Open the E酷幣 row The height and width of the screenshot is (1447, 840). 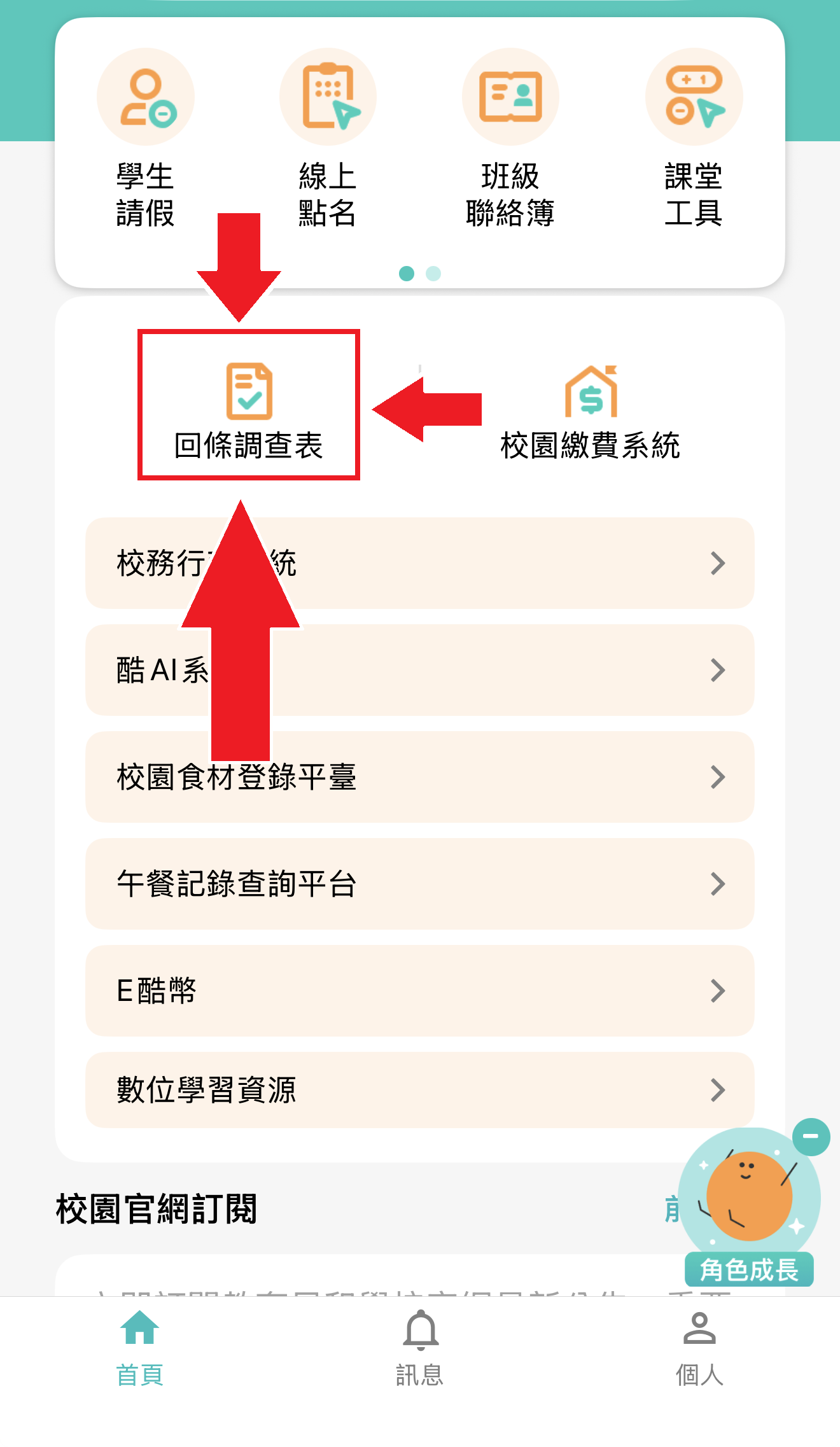(420, 991)
